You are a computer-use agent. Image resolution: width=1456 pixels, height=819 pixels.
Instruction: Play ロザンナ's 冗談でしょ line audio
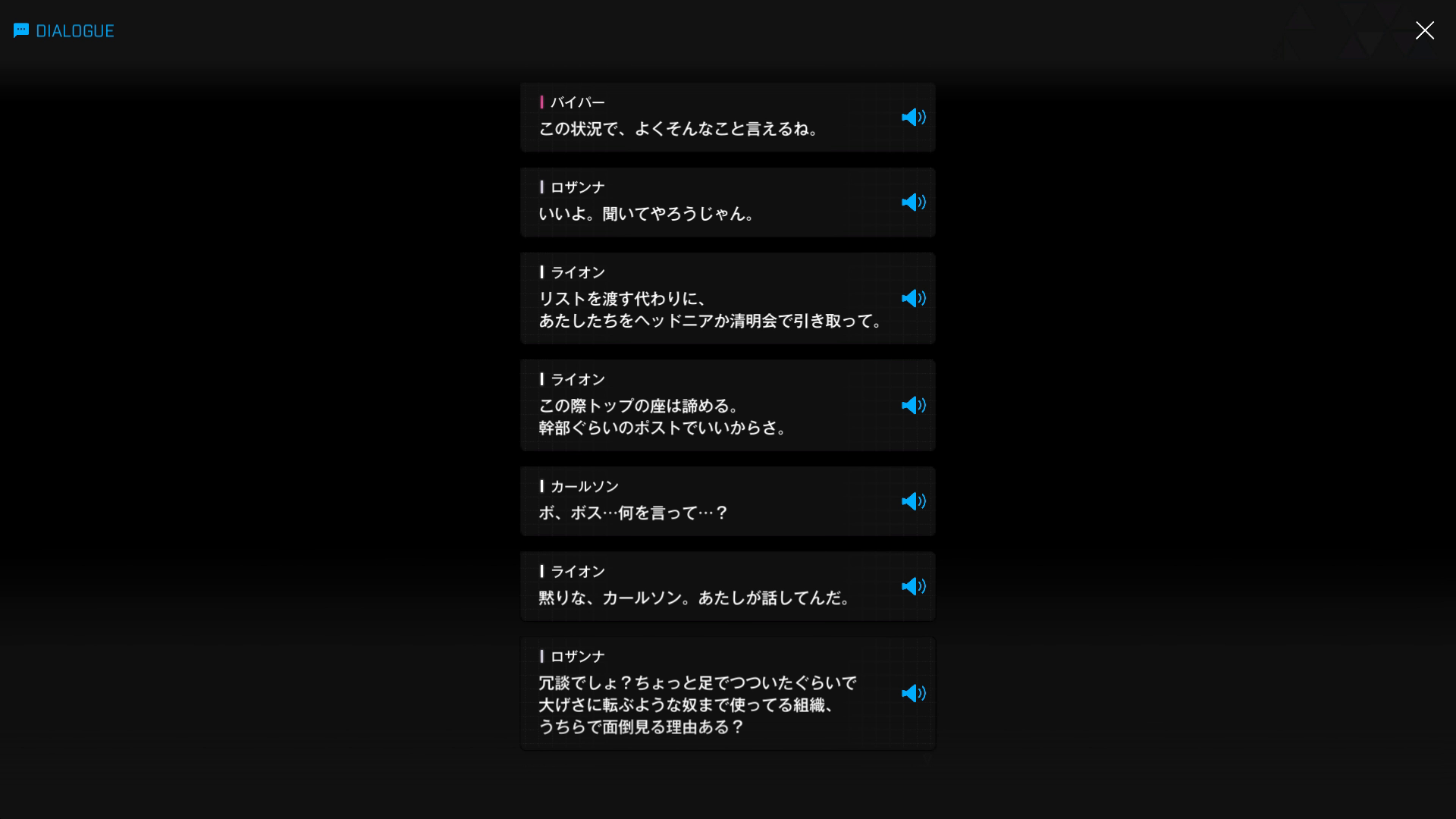[913, 693]
